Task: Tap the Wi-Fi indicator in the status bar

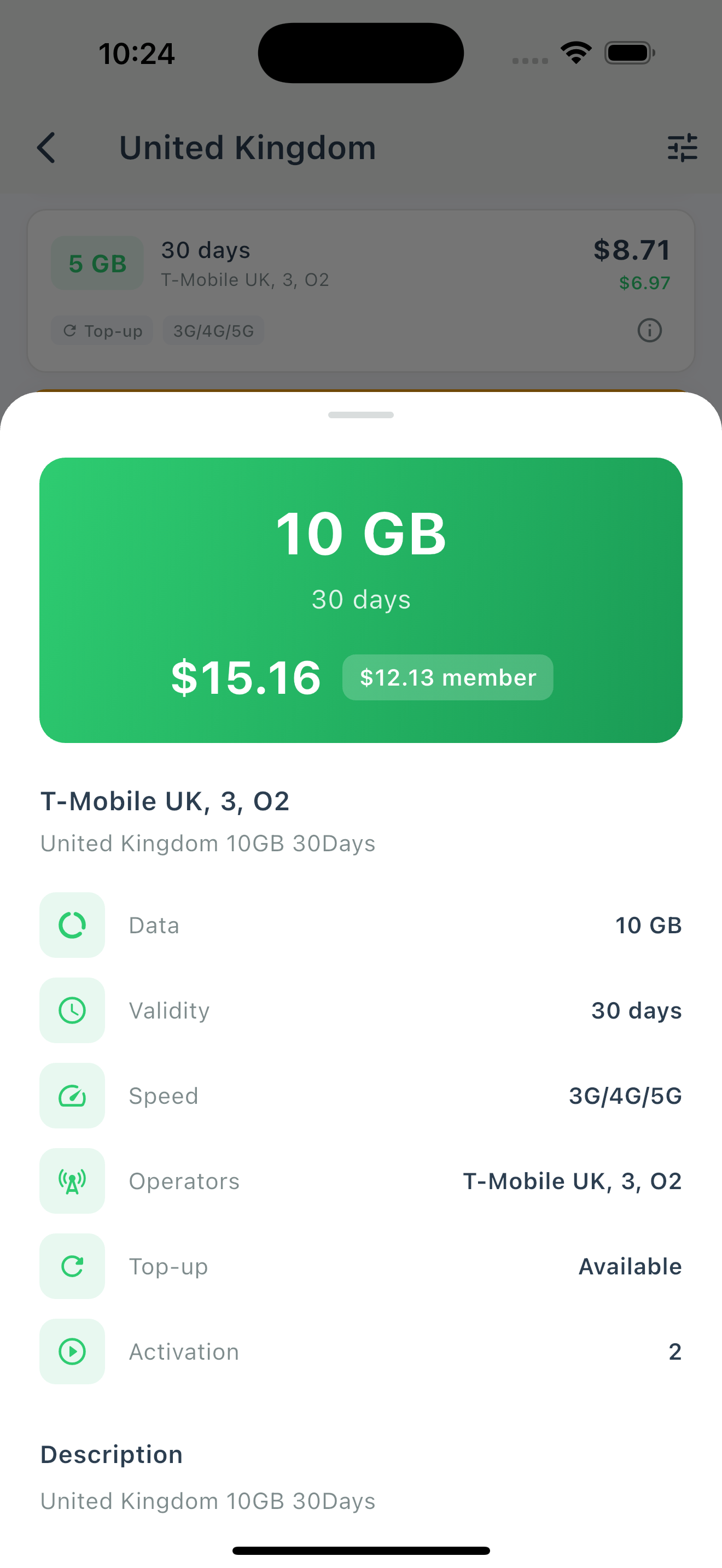Action: pyautogui.click(x=575, y=52)
